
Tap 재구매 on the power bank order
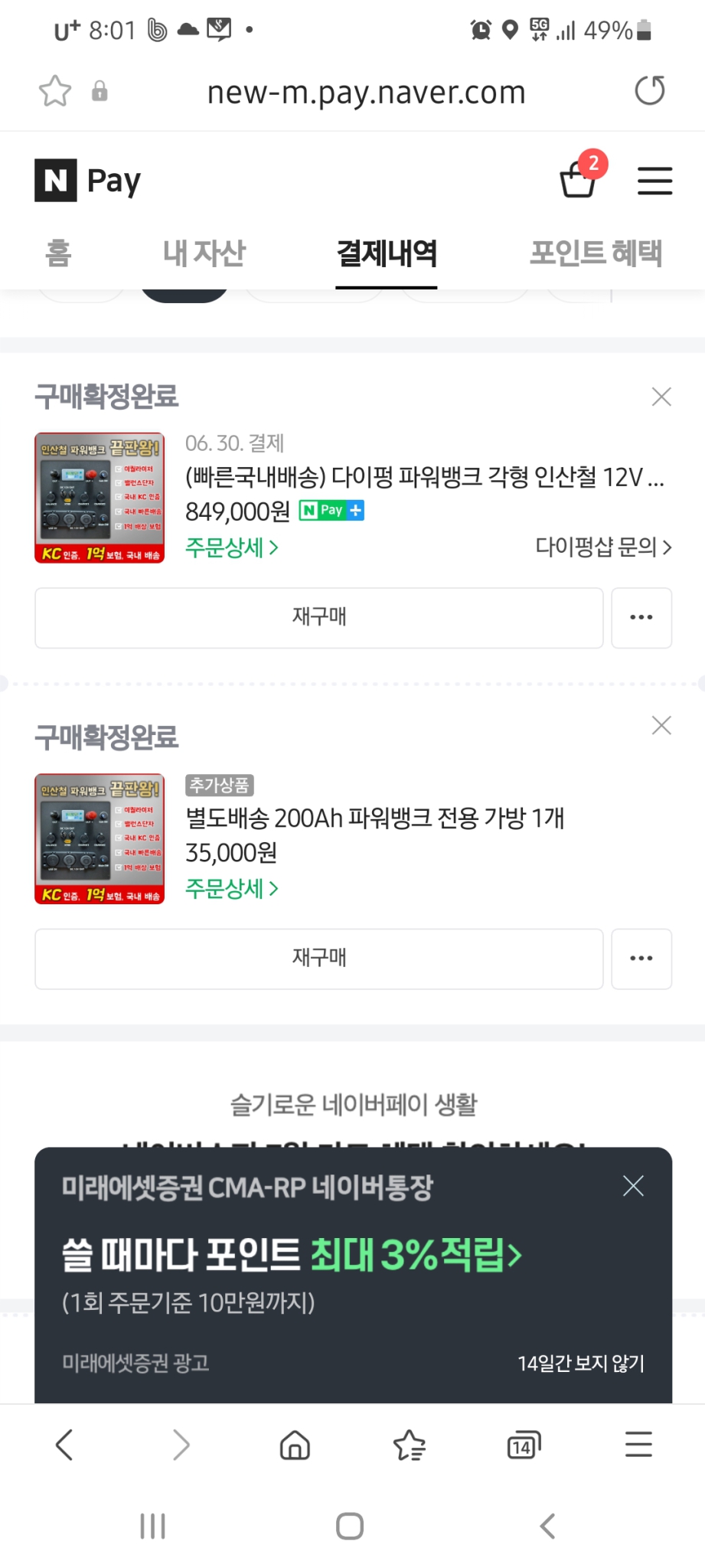pyautogui.click(x=319, y=618)
